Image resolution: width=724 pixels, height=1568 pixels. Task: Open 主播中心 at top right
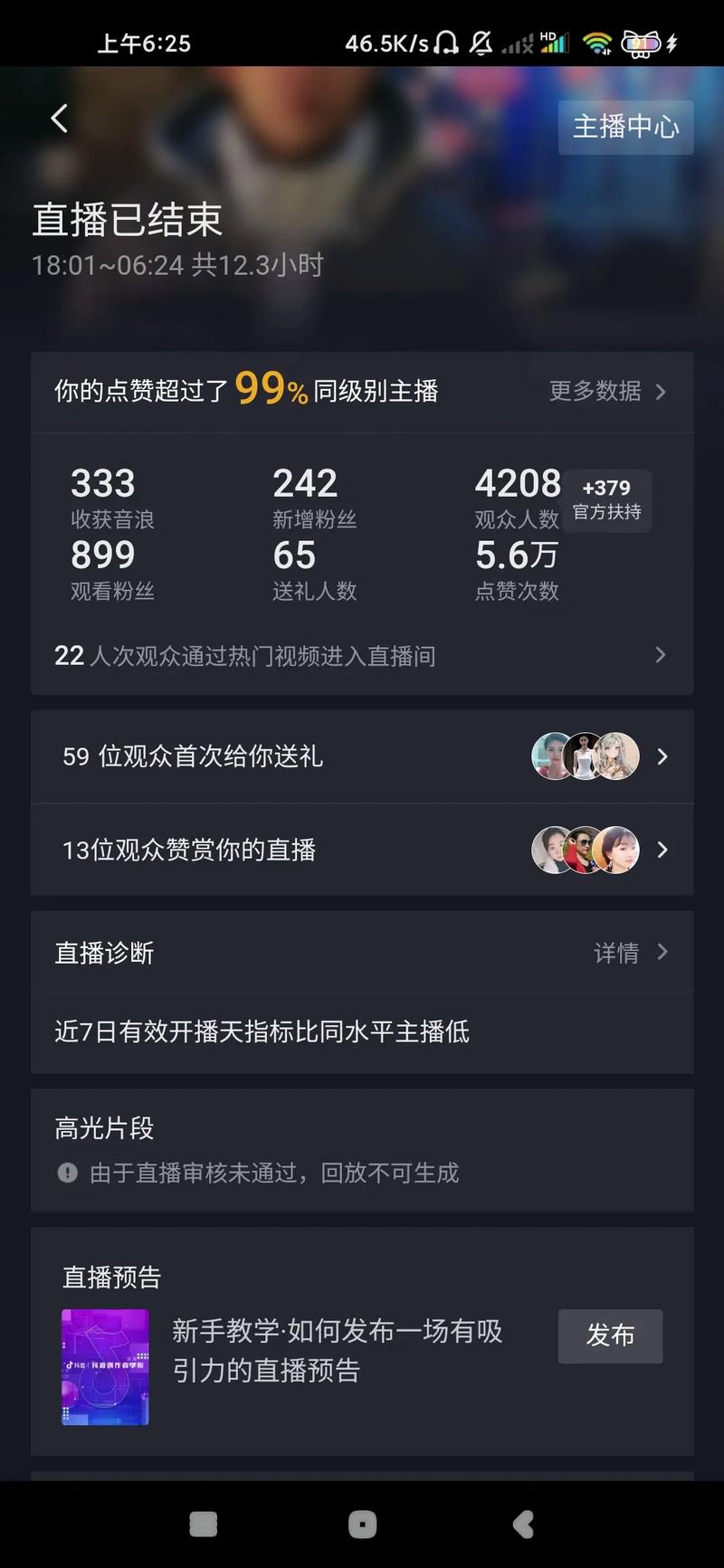coord(625,127)
